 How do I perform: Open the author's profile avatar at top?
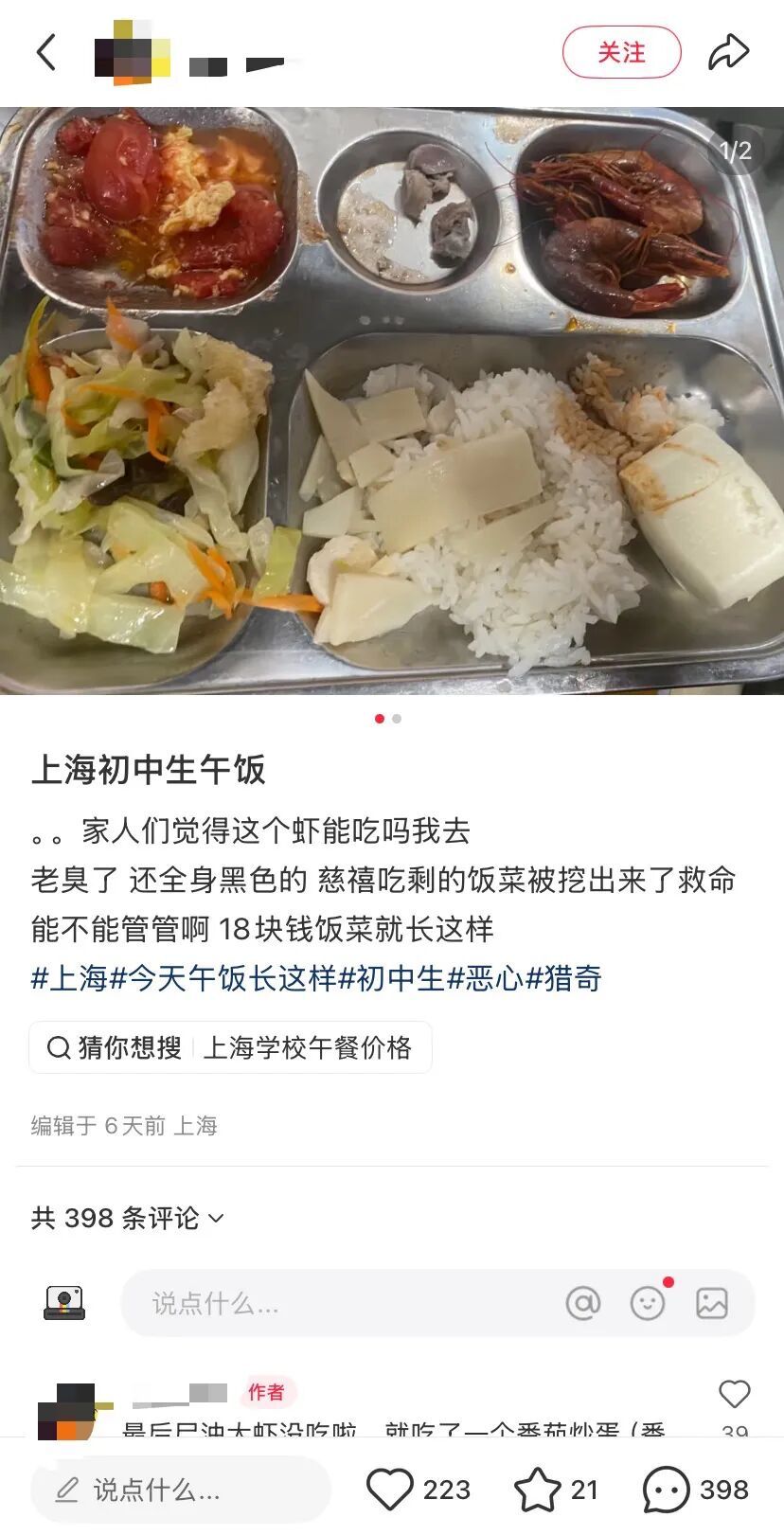pyautogui.click(x=132, y=53)
